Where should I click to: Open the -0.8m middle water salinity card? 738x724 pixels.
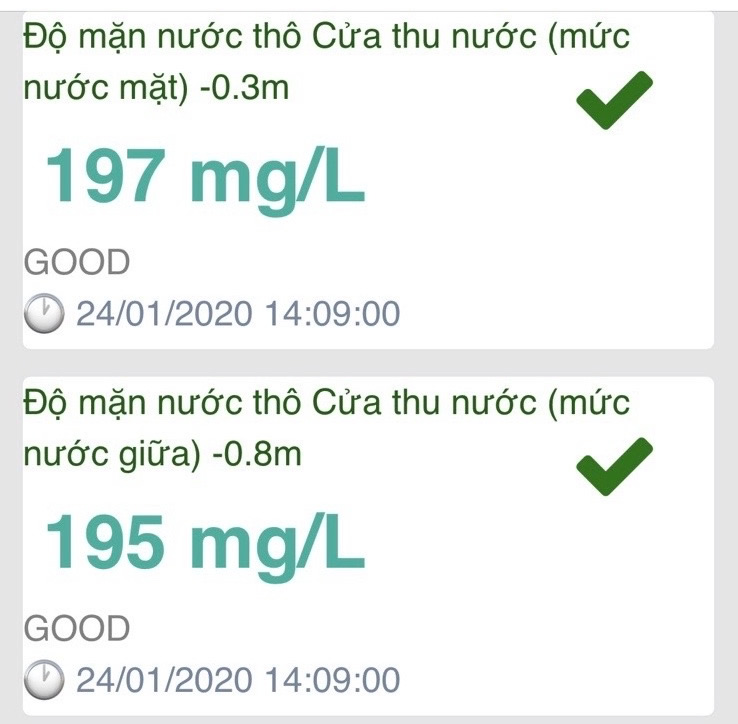pyautogui.click(x=368, y=547)
